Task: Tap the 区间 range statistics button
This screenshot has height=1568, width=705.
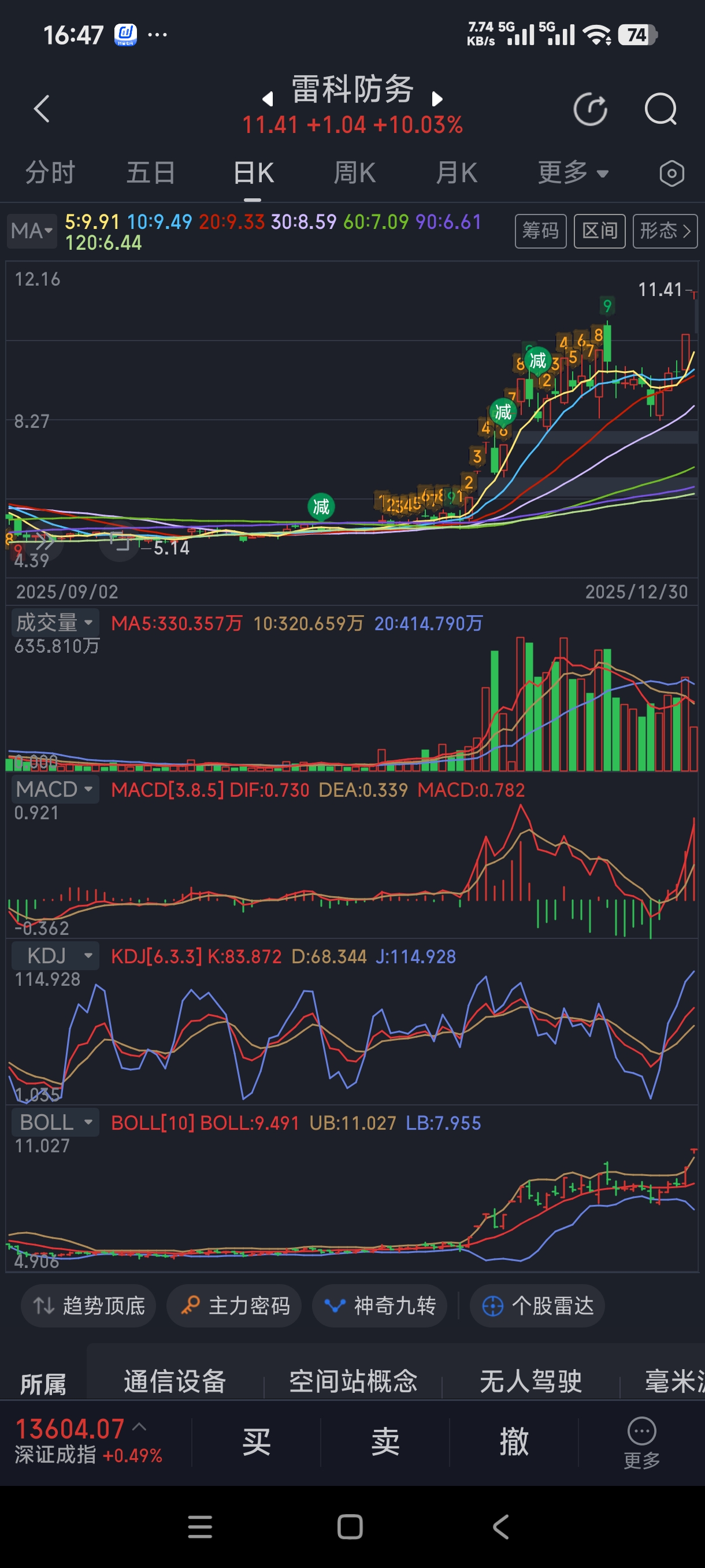Action: coord(599,231)
